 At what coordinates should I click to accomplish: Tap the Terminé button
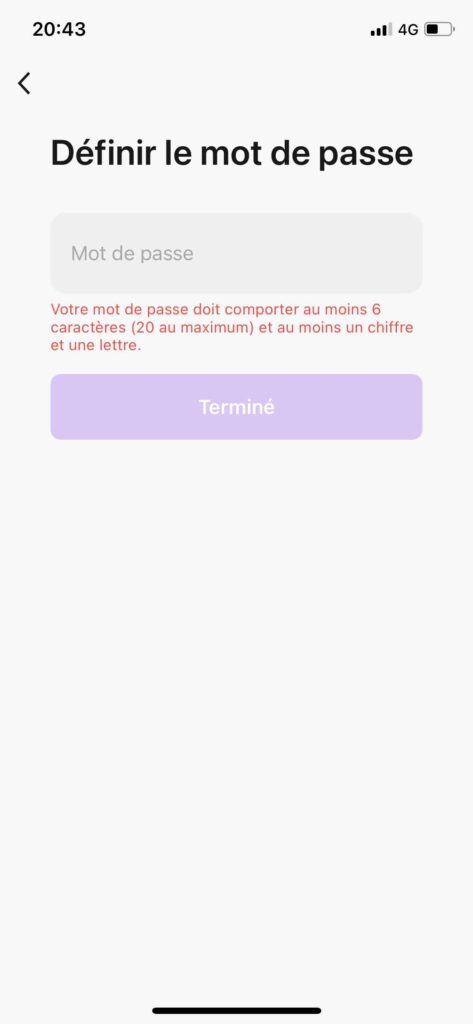(x=236, y=407)
